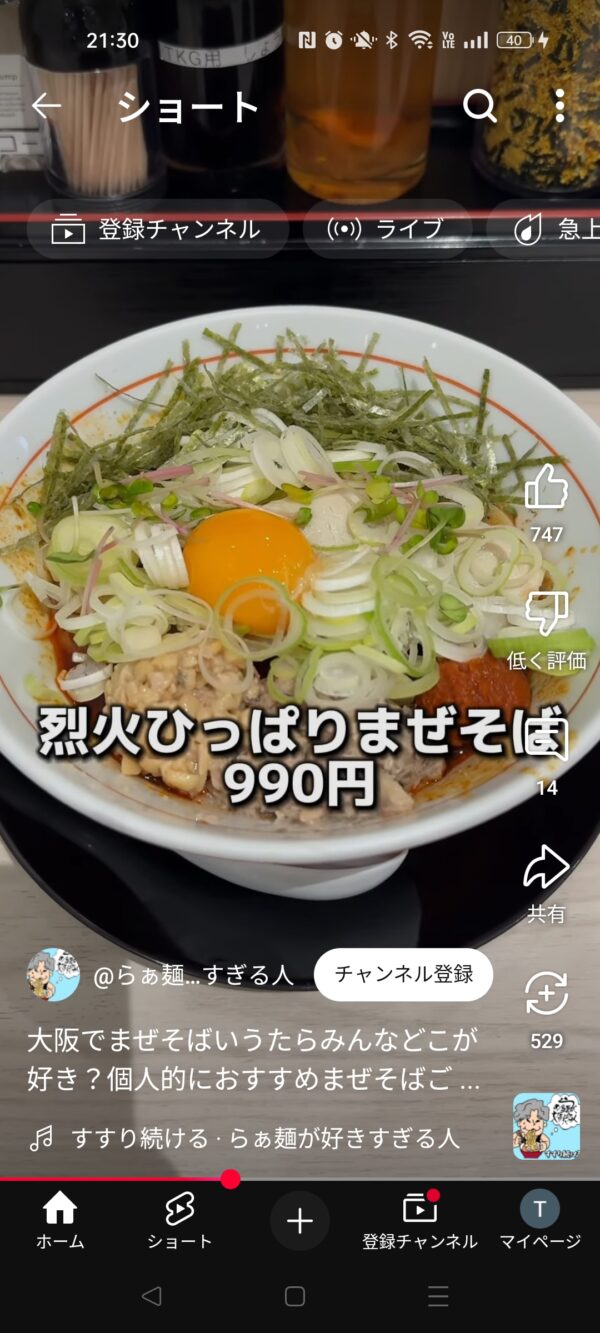Open the three-dot overflow menu
Viewport: 600px width, 1333px height.
click(x=559, y=106)
